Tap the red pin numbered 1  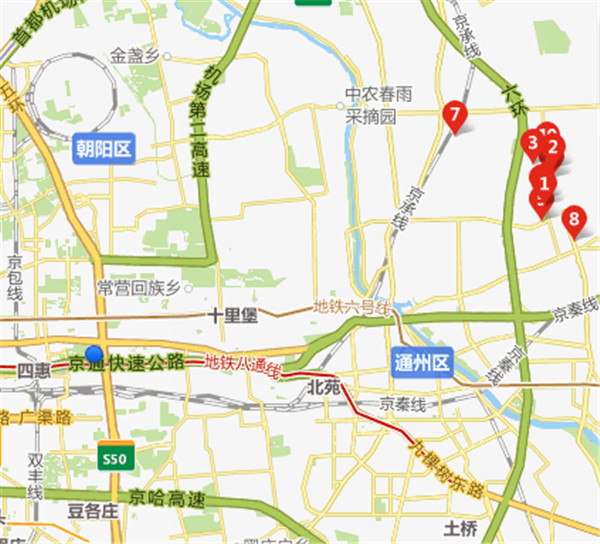pyautogui.click(x=545, y=183)
